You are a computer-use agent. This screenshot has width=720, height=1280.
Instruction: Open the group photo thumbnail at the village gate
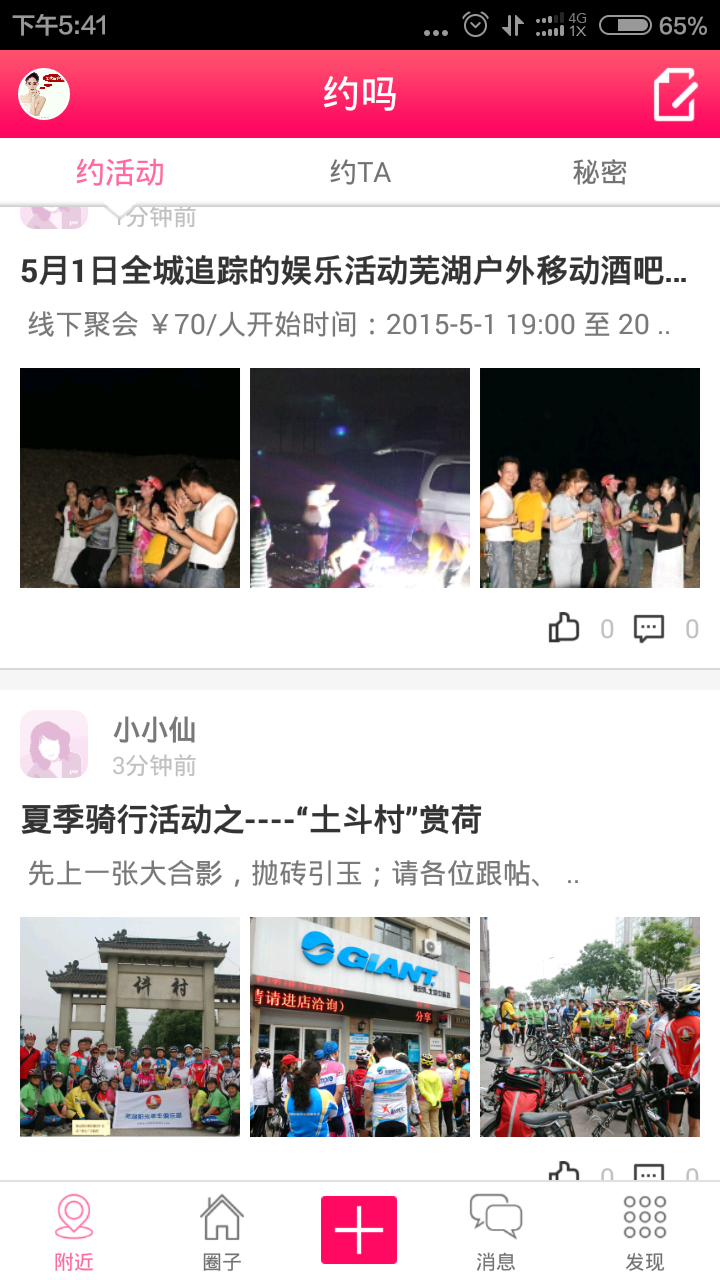pos(129,1024)
